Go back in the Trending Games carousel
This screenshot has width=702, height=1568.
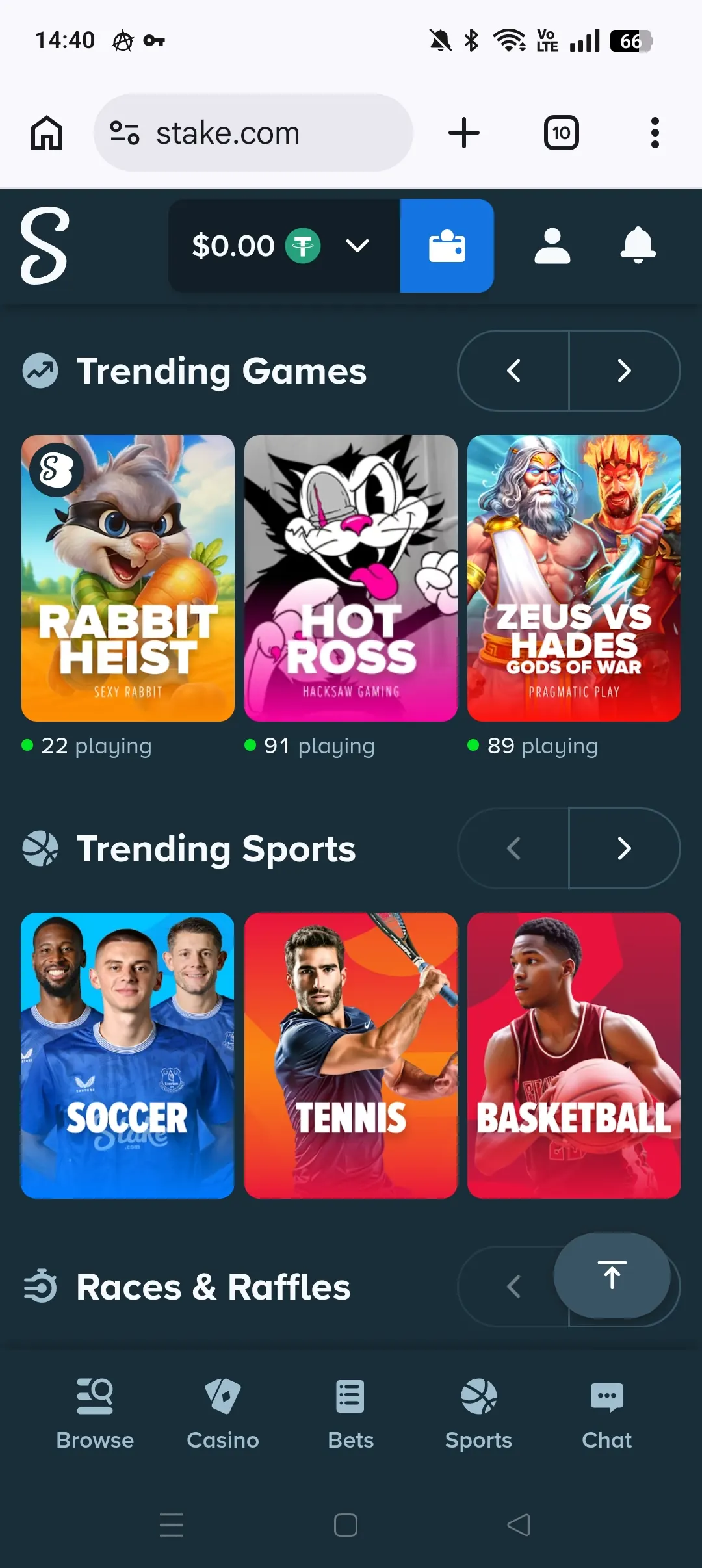tap(513, 371)
